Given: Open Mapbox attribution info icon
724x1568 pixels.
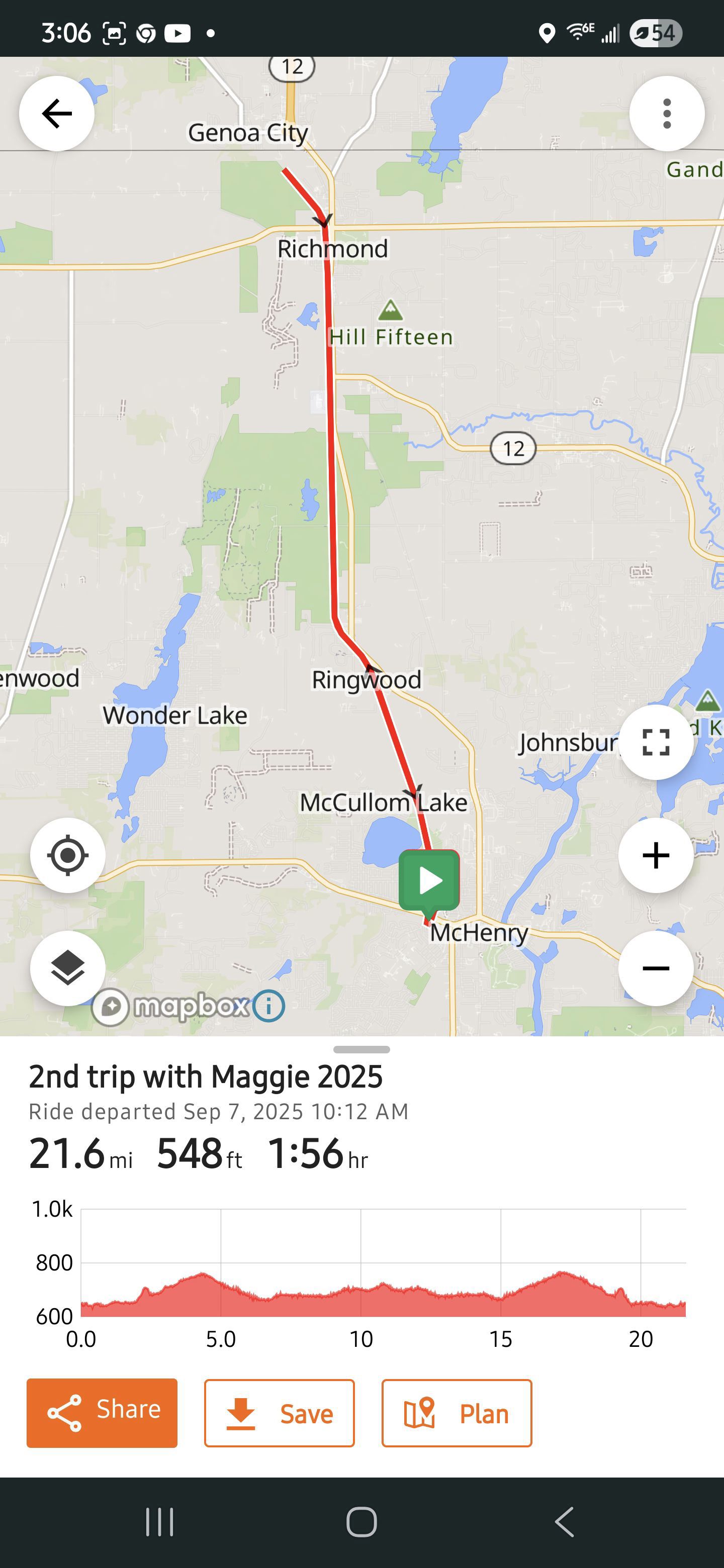Looking at the screenshot, I should pos(268,1006).
